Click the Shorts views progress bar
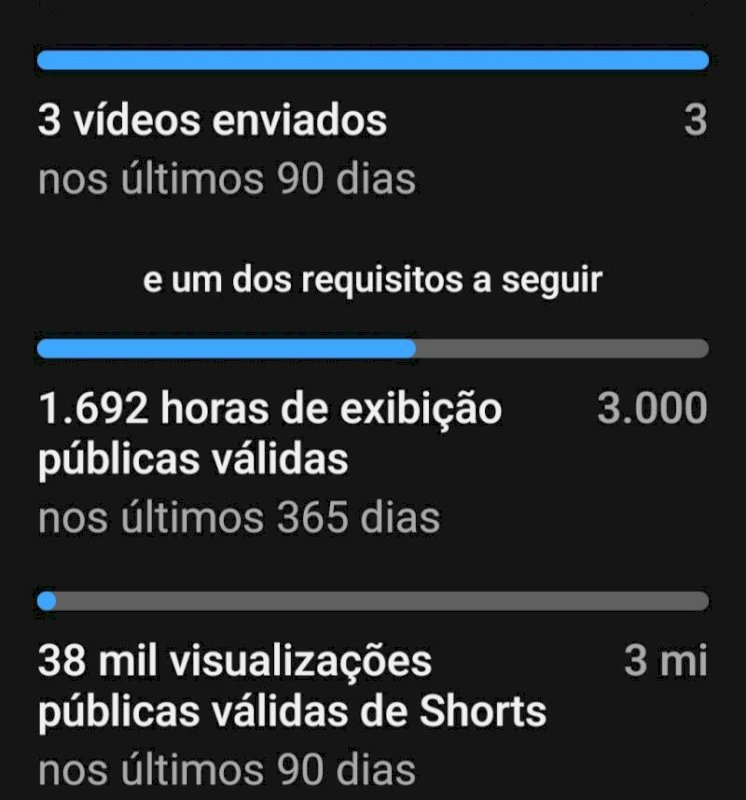Image resolution: width=746 pixels, height=800 pixels. [x=373, y=599]
